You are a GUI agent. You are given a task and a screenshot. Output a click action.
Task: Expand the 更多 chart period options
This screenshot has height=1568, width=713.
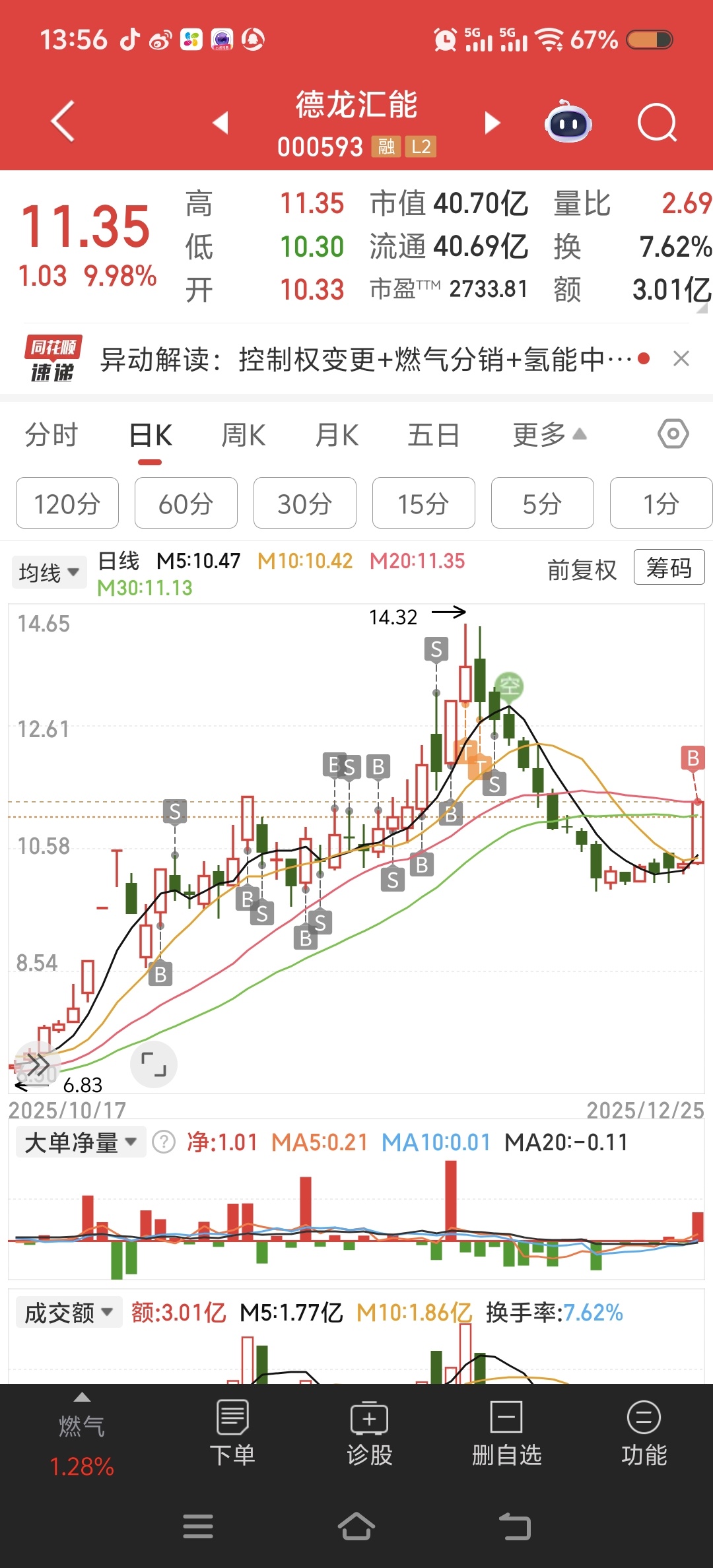(549, 436)
